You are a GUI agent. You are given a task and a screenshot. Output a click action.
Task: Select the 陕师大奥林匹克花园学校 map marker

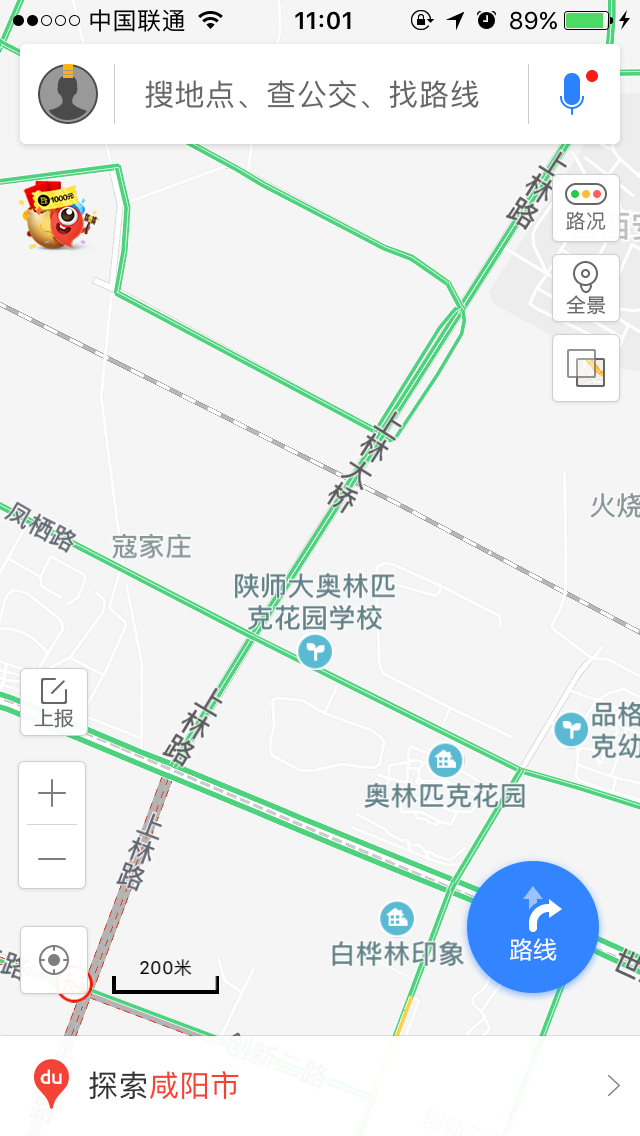point(315,651)
